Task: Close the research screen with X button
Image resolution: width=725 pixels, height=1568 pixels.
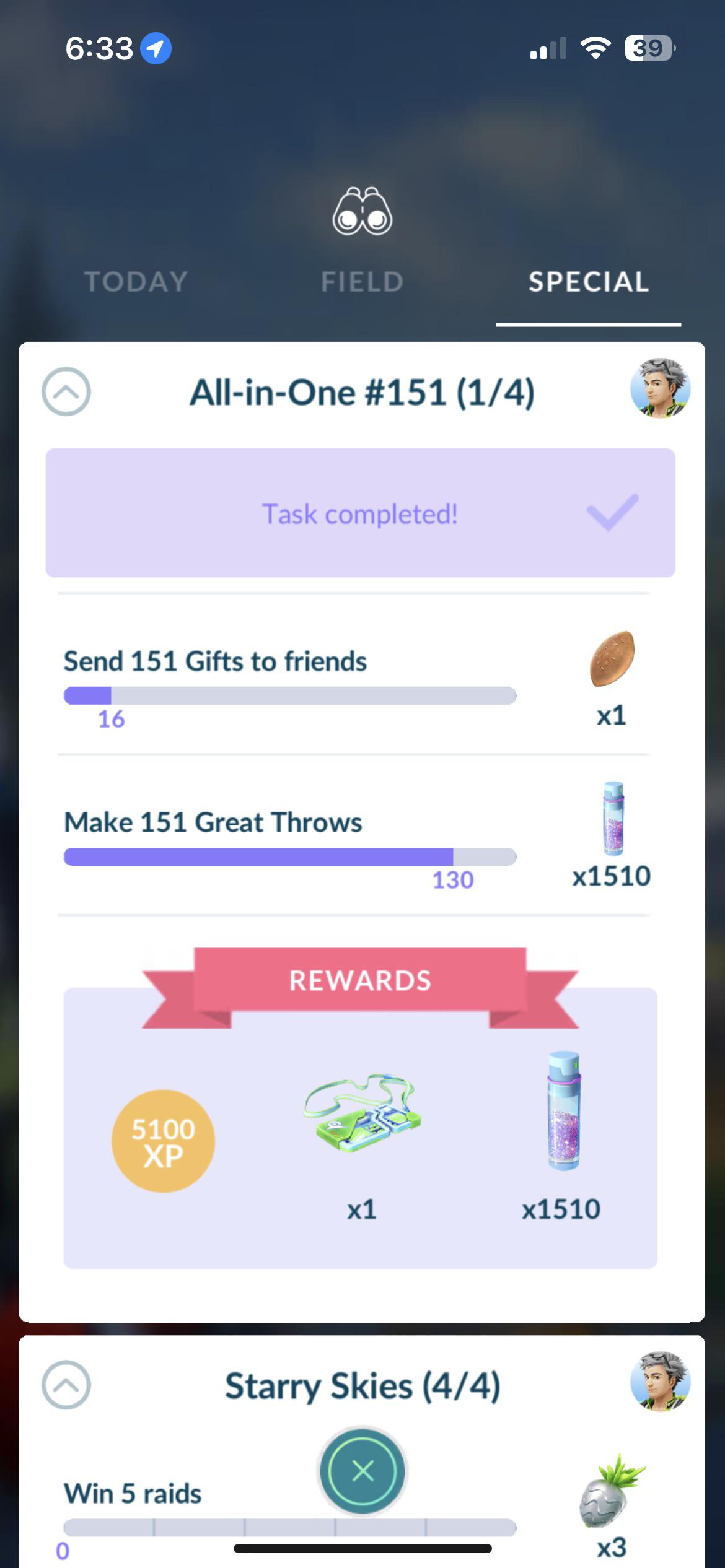Action: pyautogui.click(x=362, y=1471)
